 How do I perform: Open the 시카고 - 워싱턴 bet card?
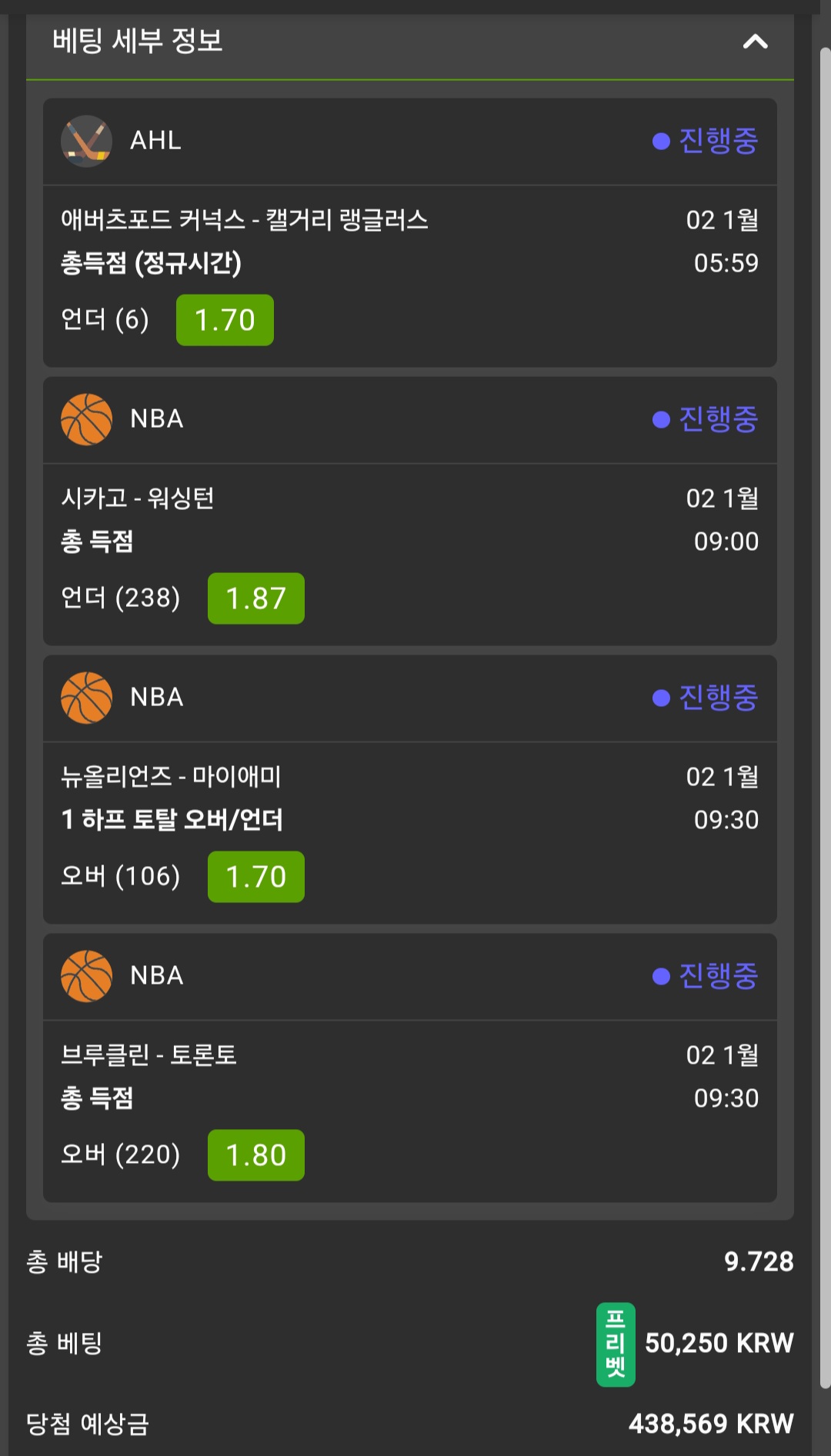click(x=409, y=511)
